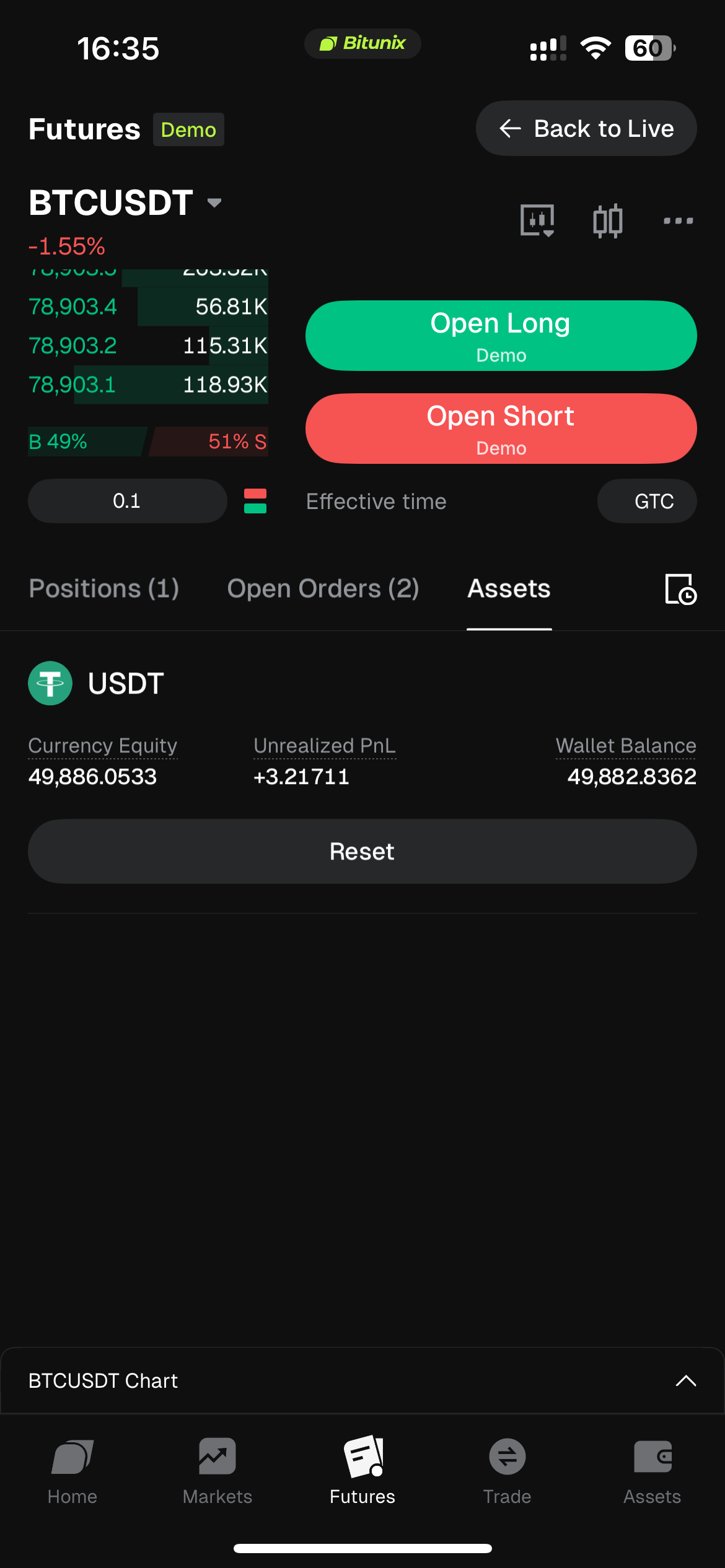This screenshot has width=725, height=1568.
Task: Open the BTCUSDT pair selector dropdown
Action: coord(126,203)
